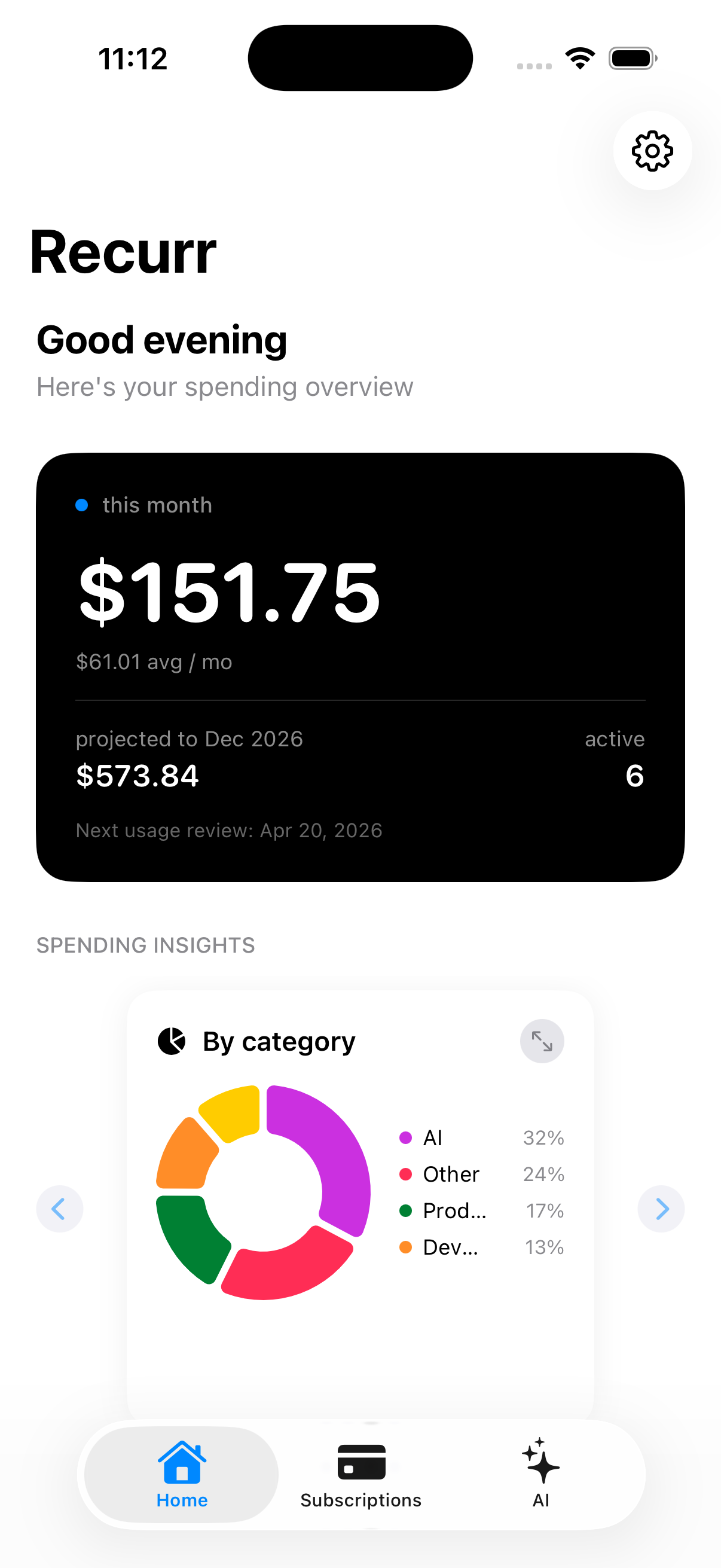Go back to the previous insights chart
Image resolution: width=721 pixels, height=1568 pixels.
point(60,1208)
